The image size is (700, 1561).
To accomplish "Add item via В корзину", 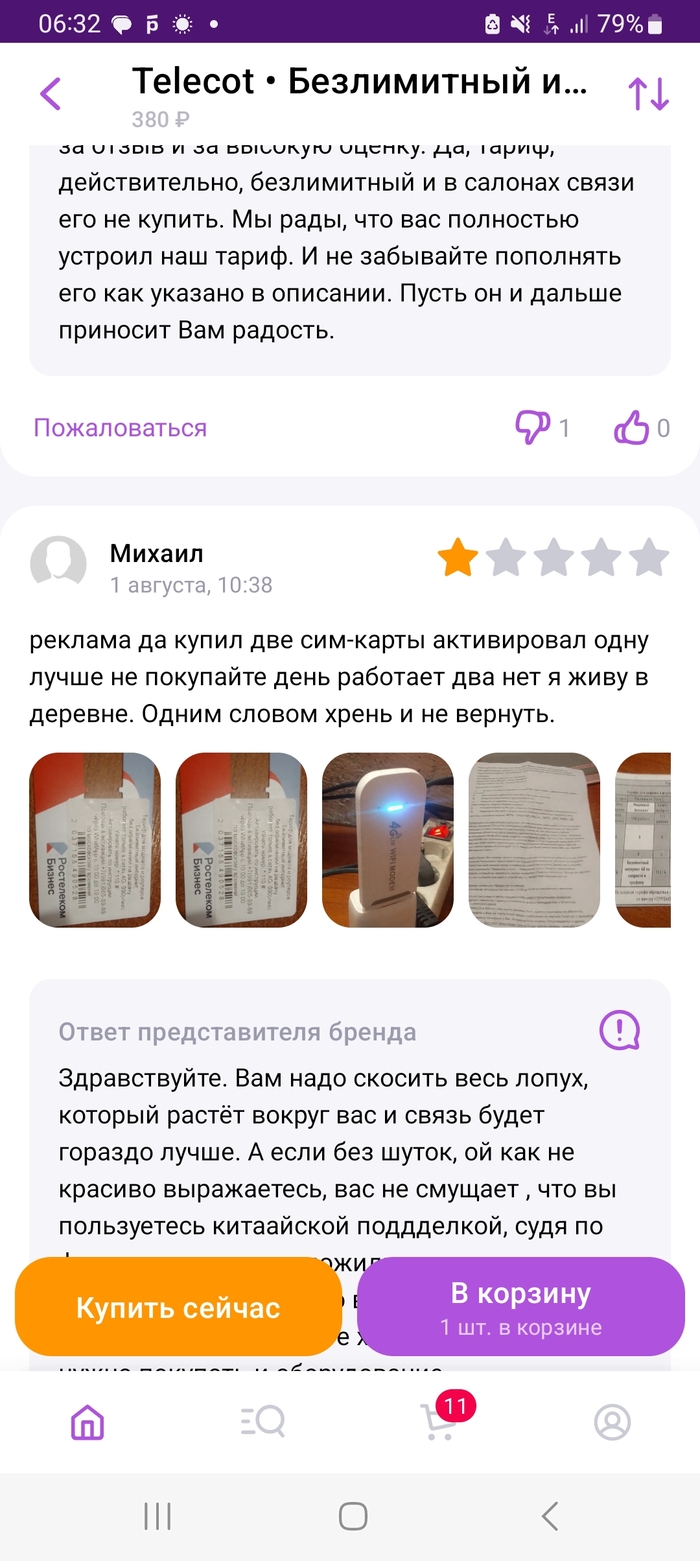I will point(520,1306).
